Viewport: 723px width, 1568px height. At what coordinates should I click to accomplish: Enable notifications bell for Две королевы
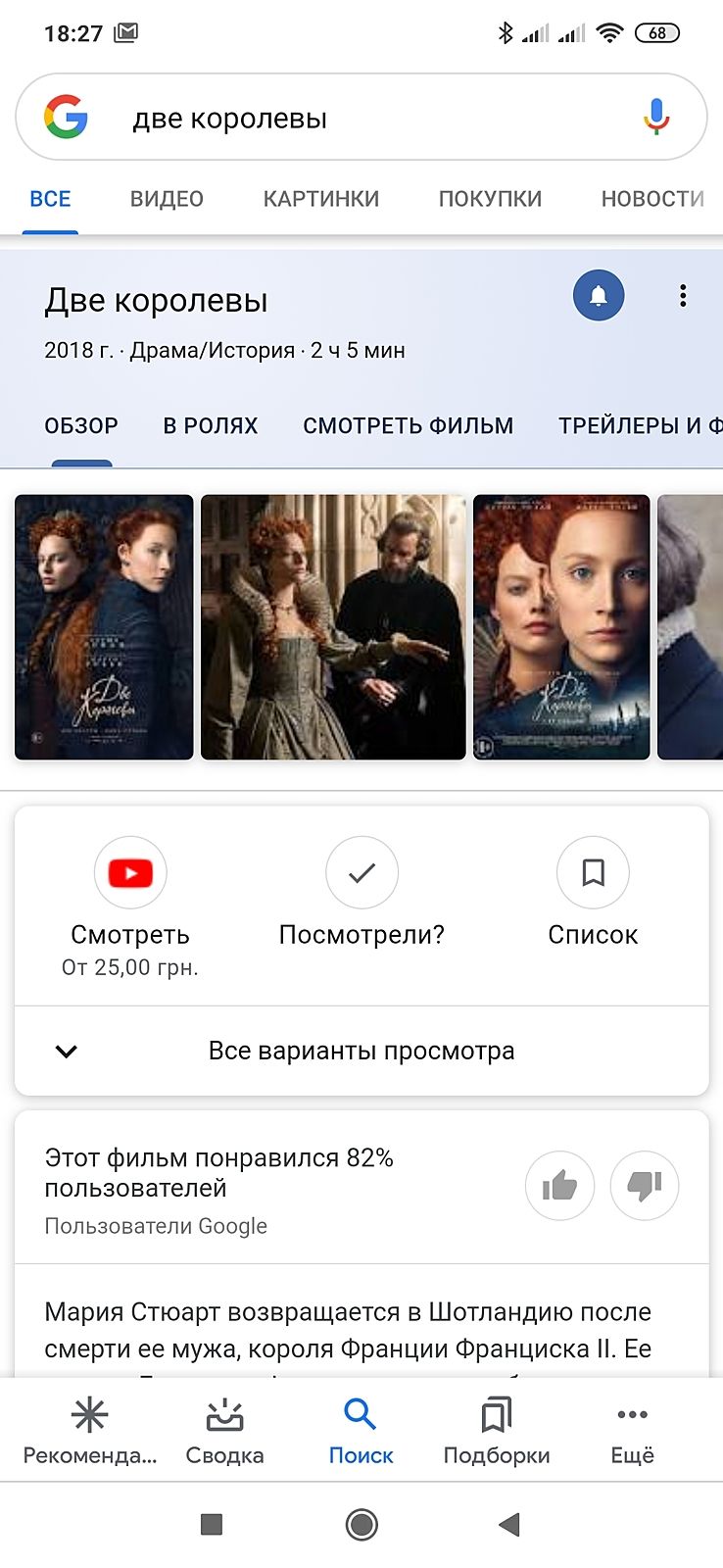598,296
